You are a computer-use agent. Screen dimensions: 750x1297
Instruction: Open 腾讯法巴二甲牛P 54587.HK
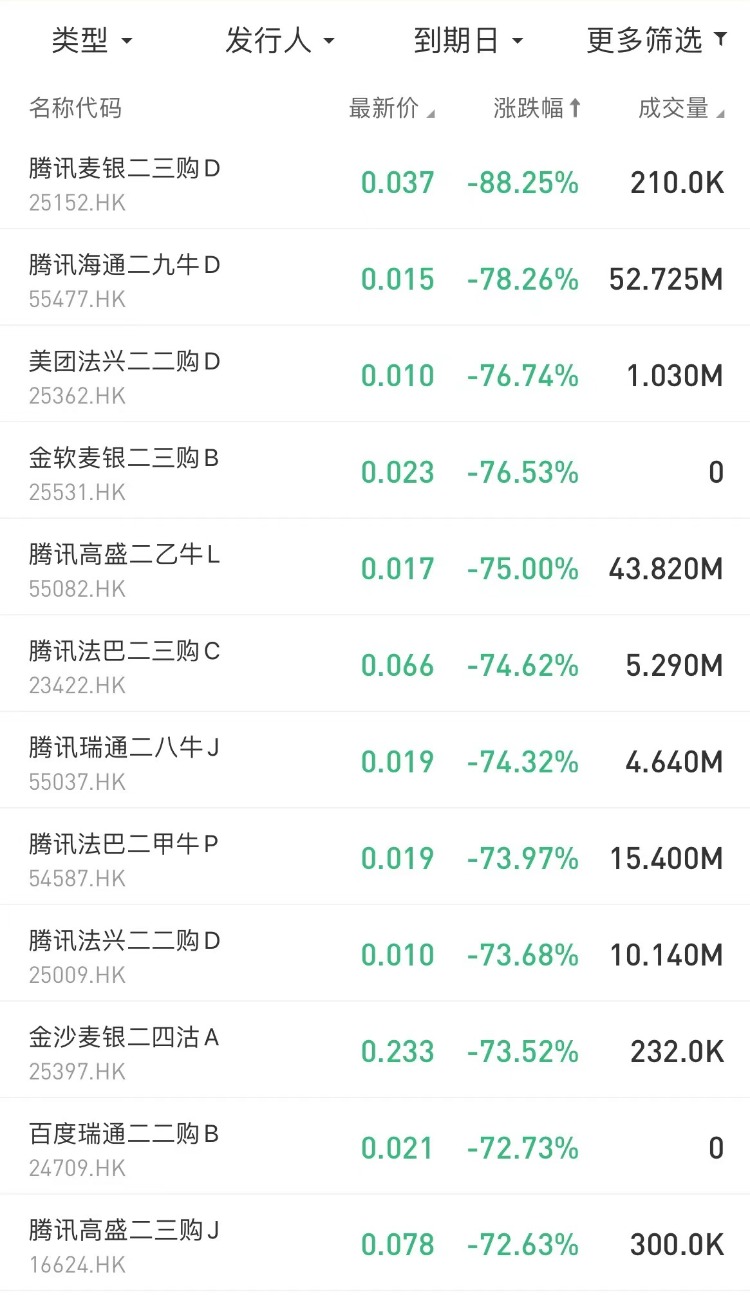click(375, 857)
